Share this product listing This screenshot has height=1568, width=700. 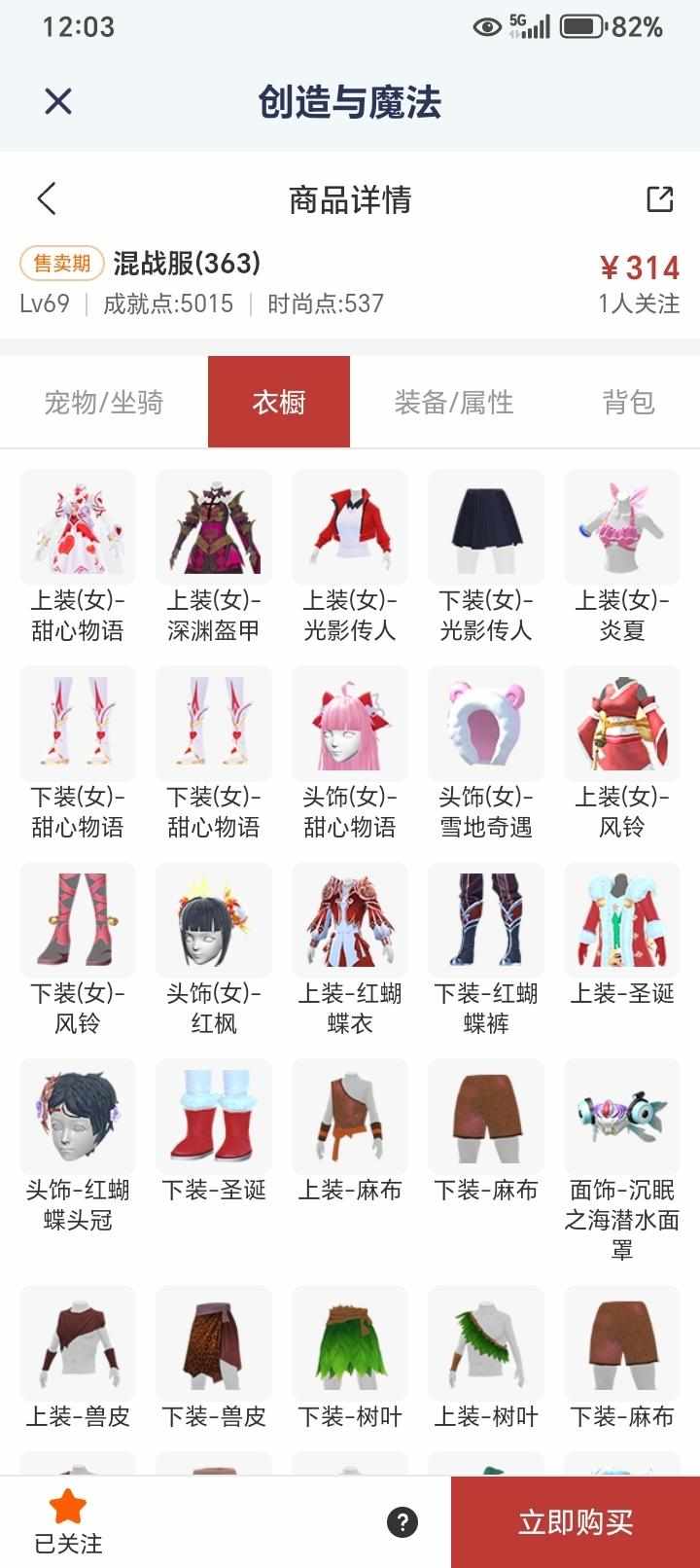tap(659, 198)
